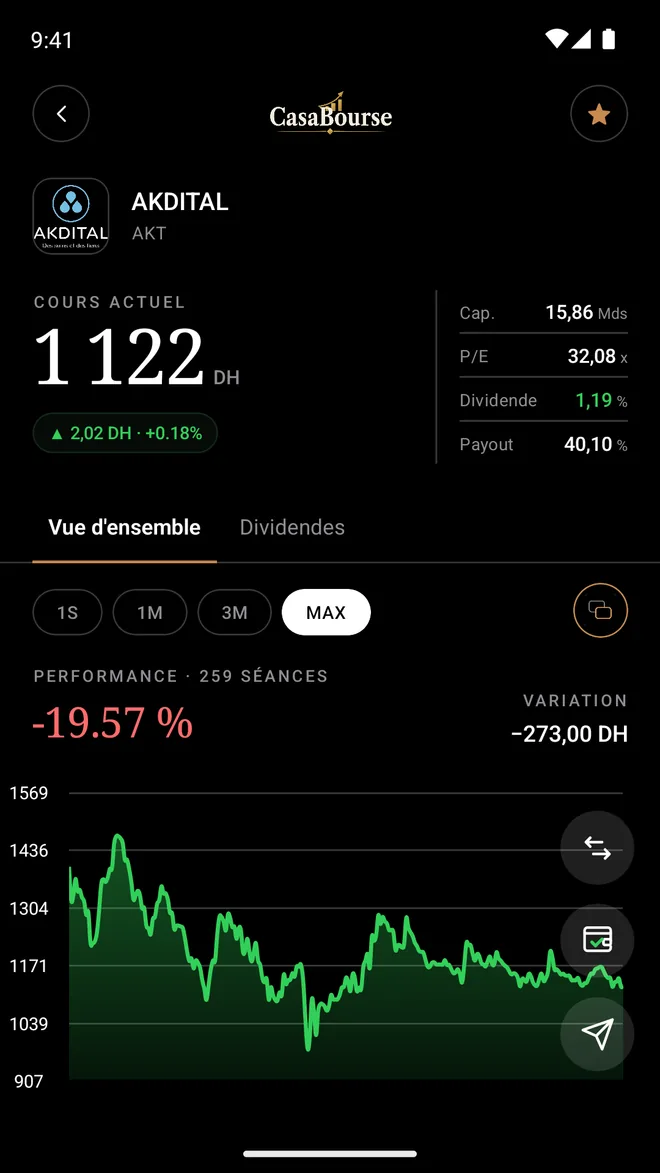This screenshot has height=1173, width=660.
Task: Open the overlapping-squares chart button
Action: pyautogui.click(x=600, y=610)
